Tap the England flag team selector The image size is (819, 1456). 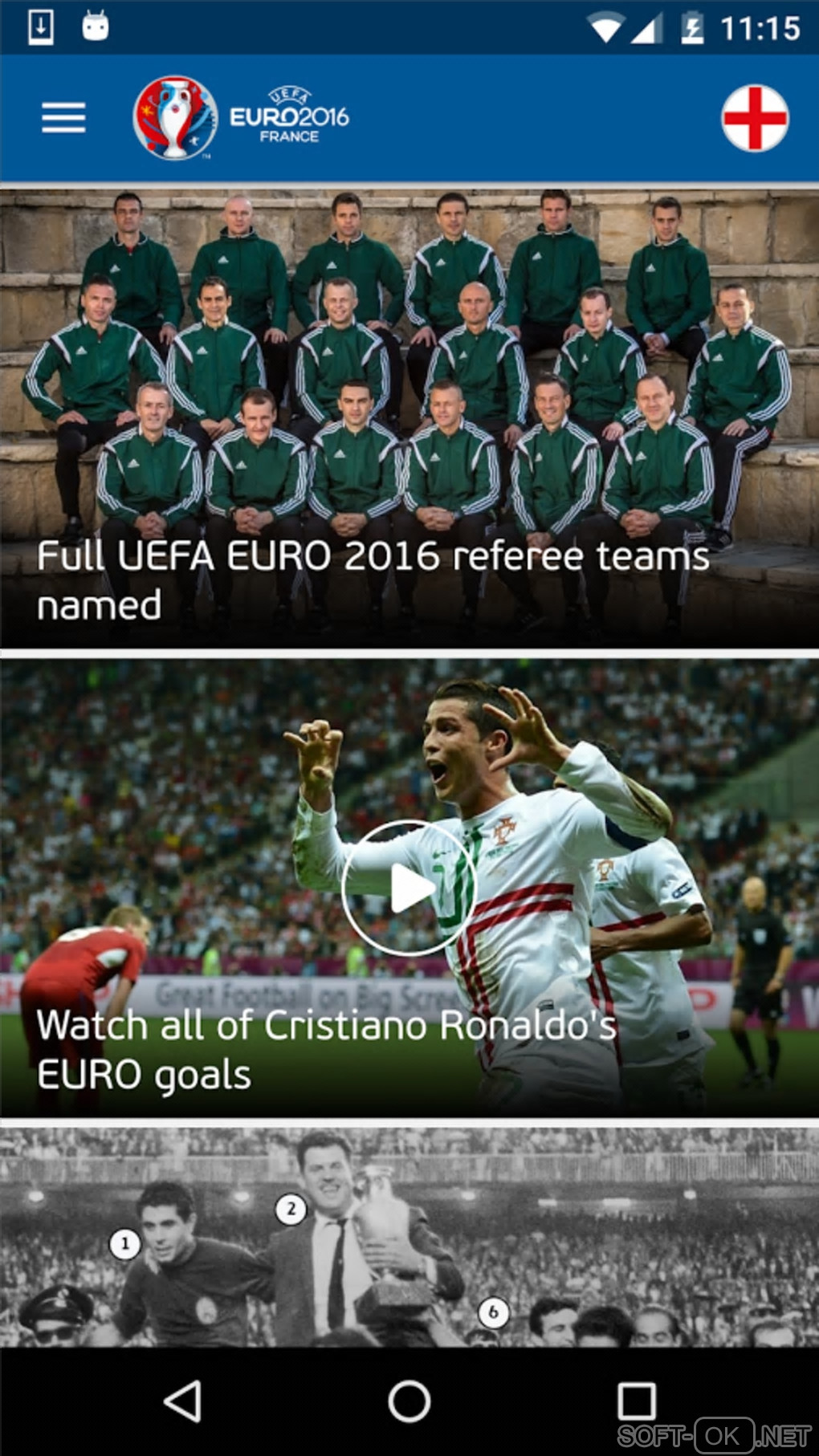pyautogui.click(x=754, y=119)
